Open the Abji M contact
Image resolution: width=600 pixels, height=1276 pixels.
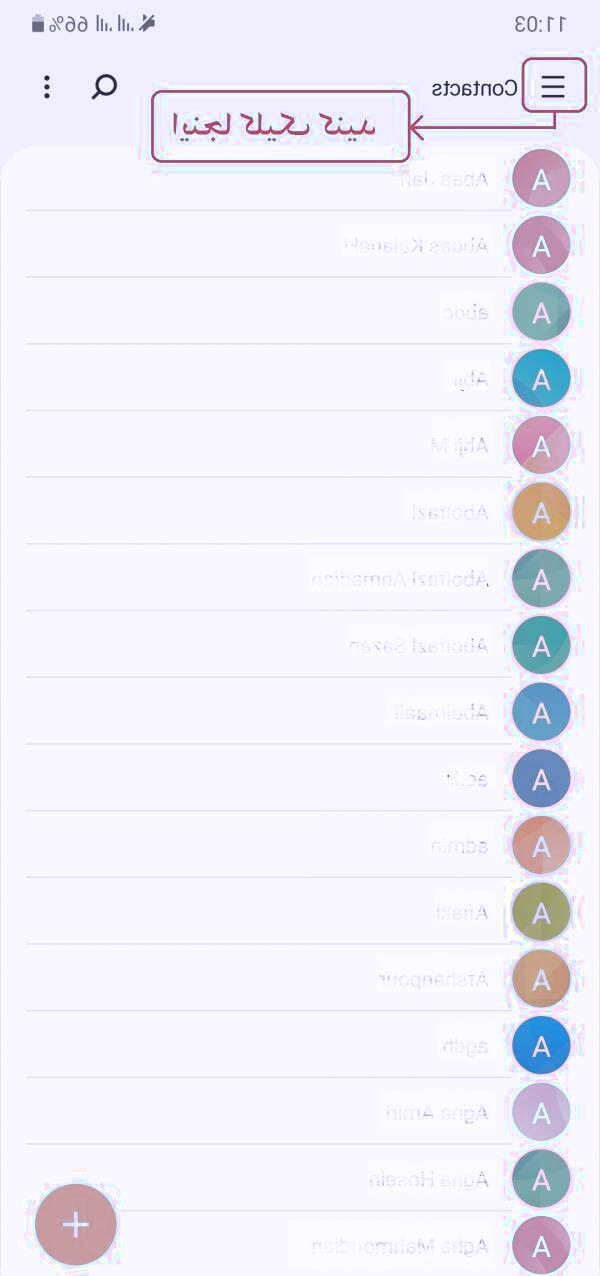[x=459, y=446]
